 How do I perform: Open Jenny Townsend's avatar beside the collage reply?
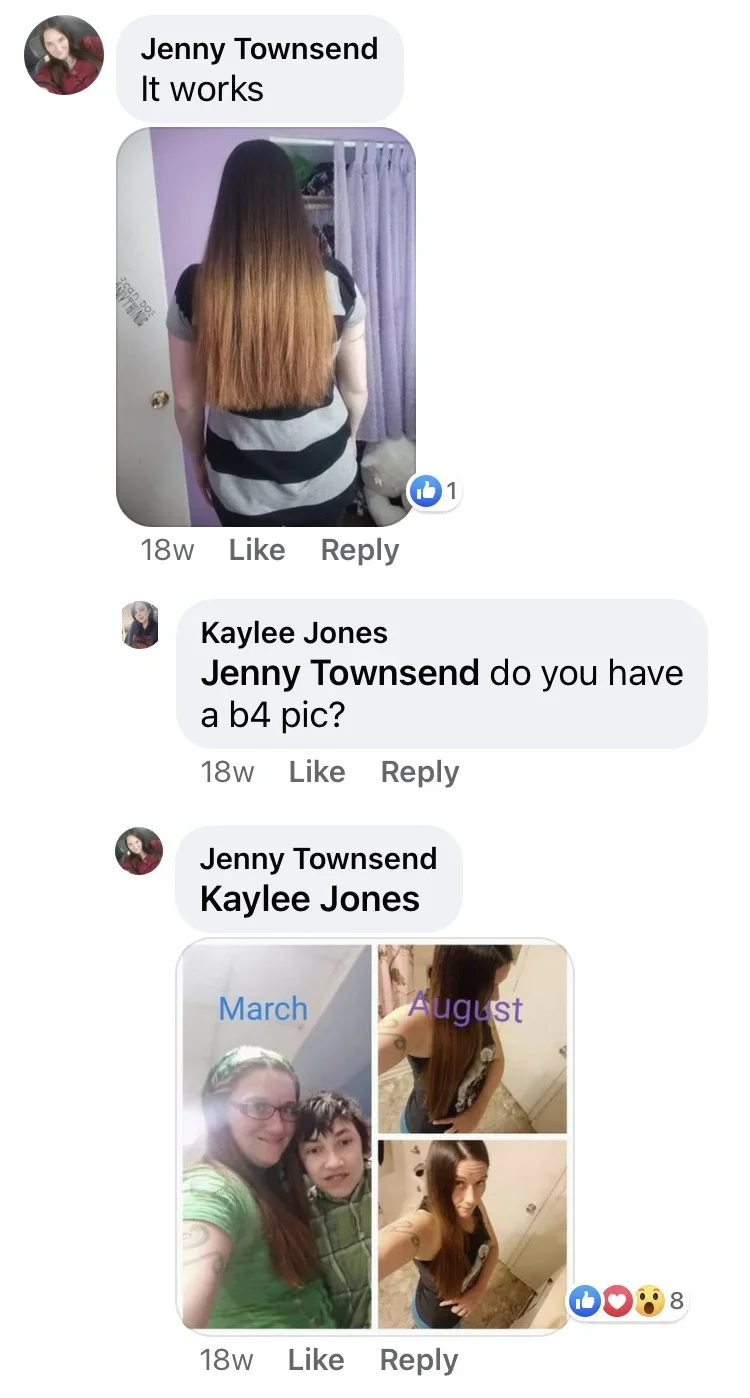pyautogui.click(x=140, y=852)
